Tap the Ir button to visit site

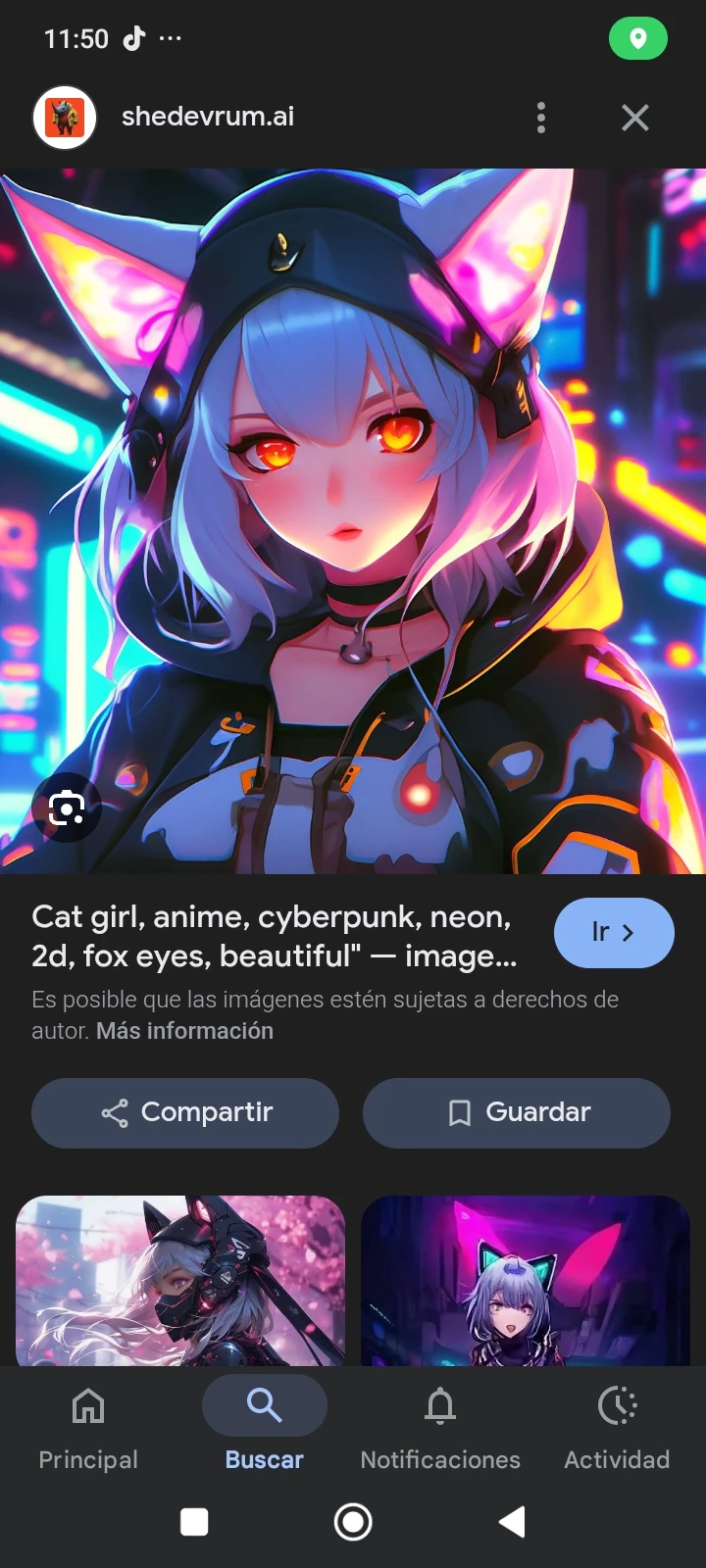pyautogui.click(x=614, y=932)
